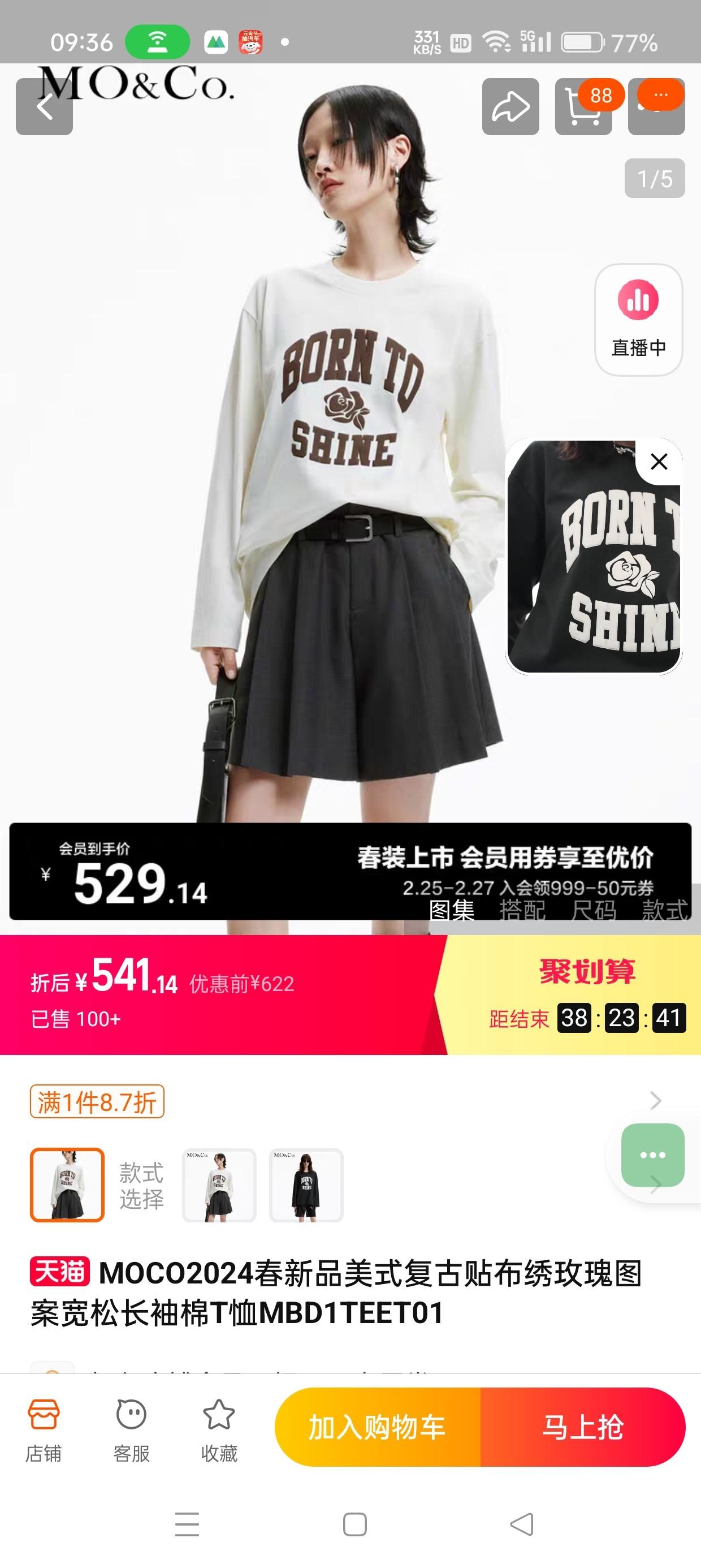Share this product
Screen dimensions: 701x1568
coord(510,107)
